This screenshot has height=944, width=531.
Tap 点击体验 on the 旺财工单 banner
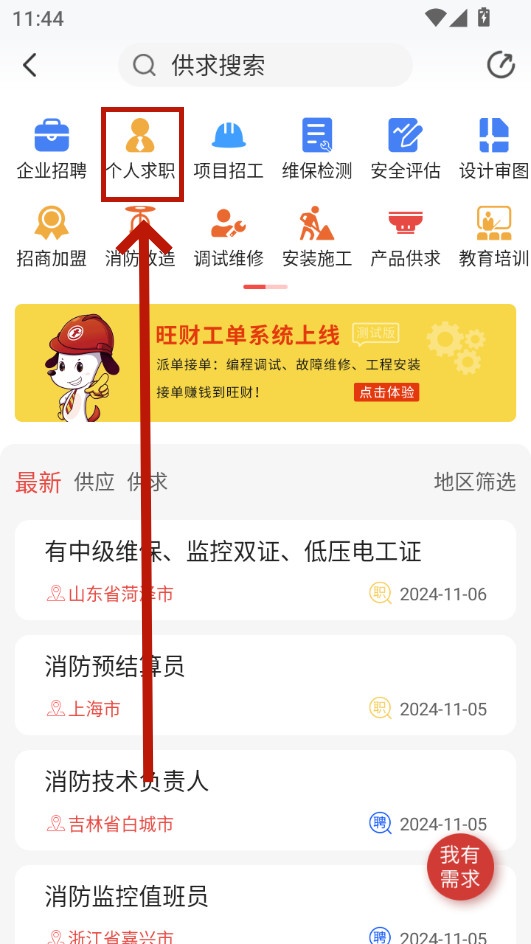click(x=387, y=393)
